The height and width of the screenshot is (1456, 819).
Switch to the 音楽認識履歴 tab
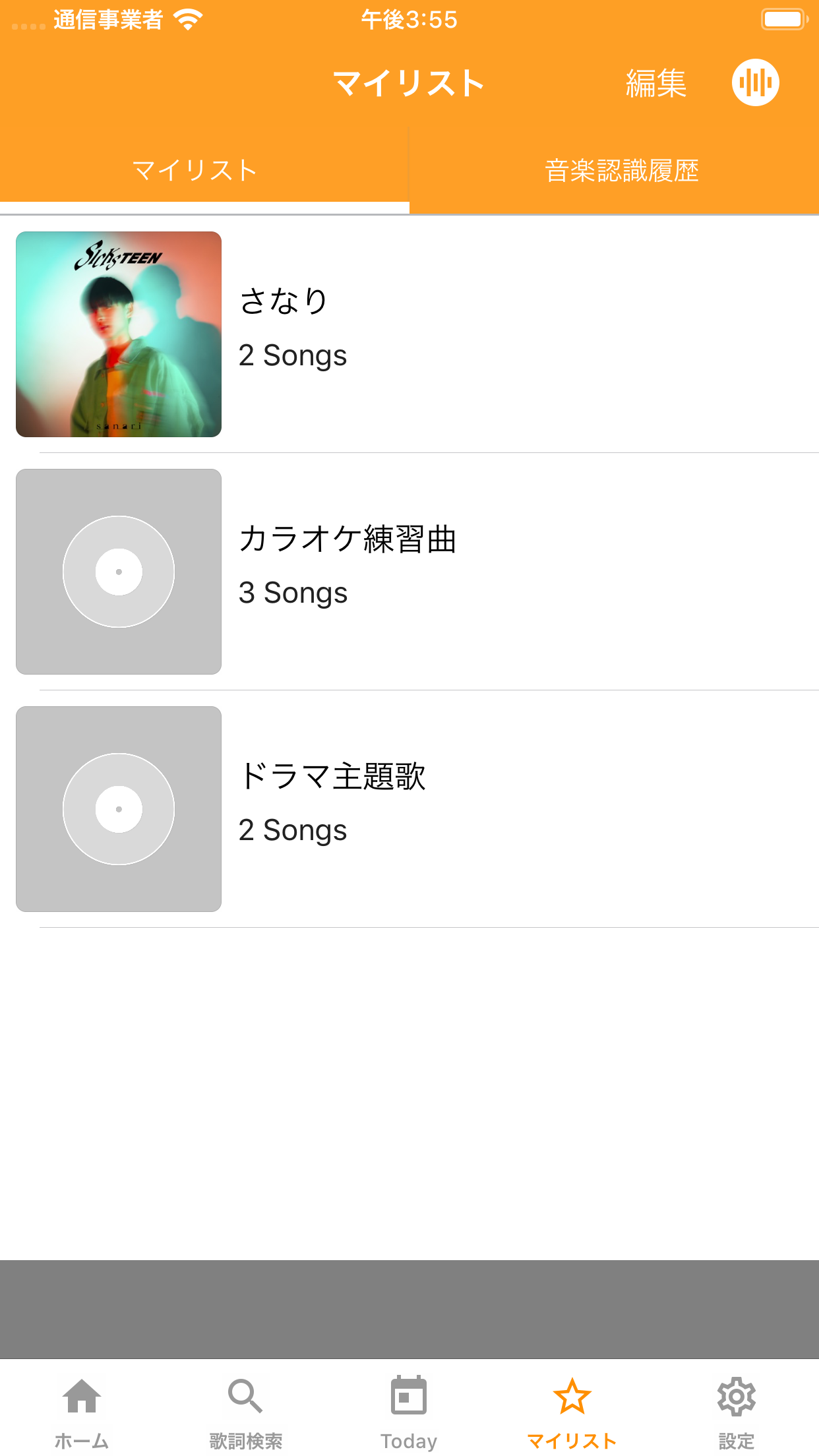click(621, 171)
